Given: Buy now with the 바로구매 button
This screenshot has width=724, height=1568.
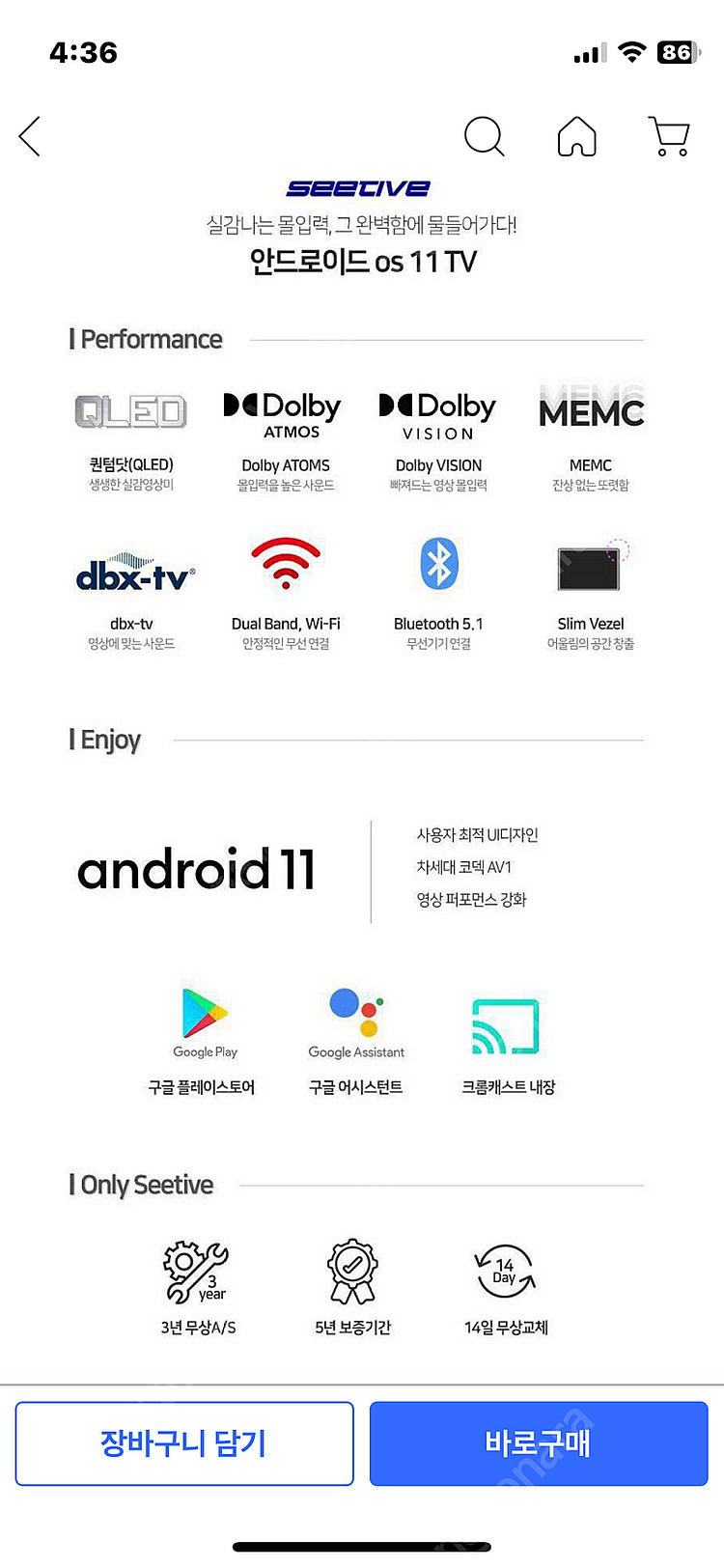Looking at the screenshot, I should (x=539, y=1443).
